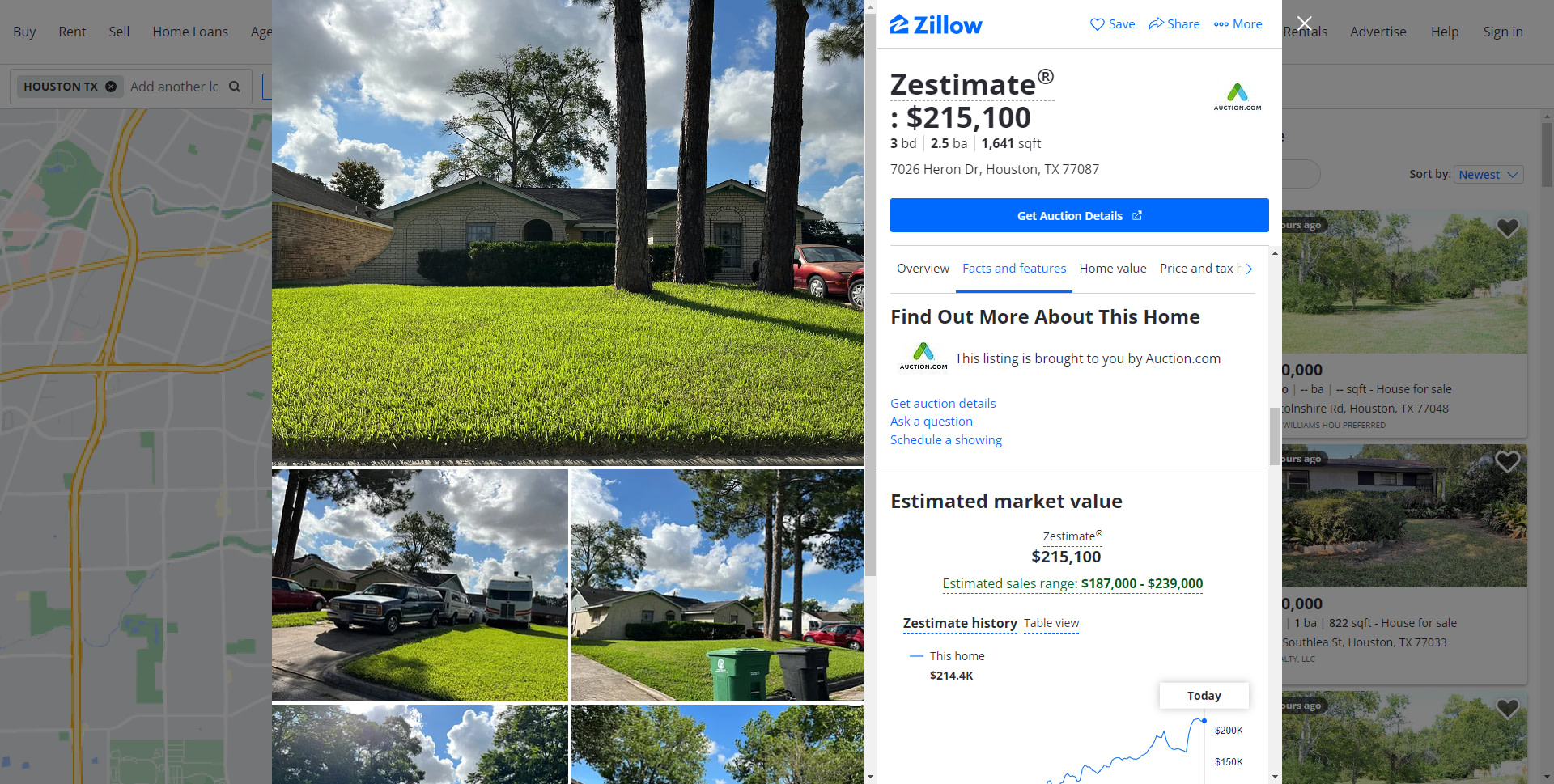This screenshot has width=1554, height=784.
Task: Tap the Schedule a showing link
Action: click(945, 440)
